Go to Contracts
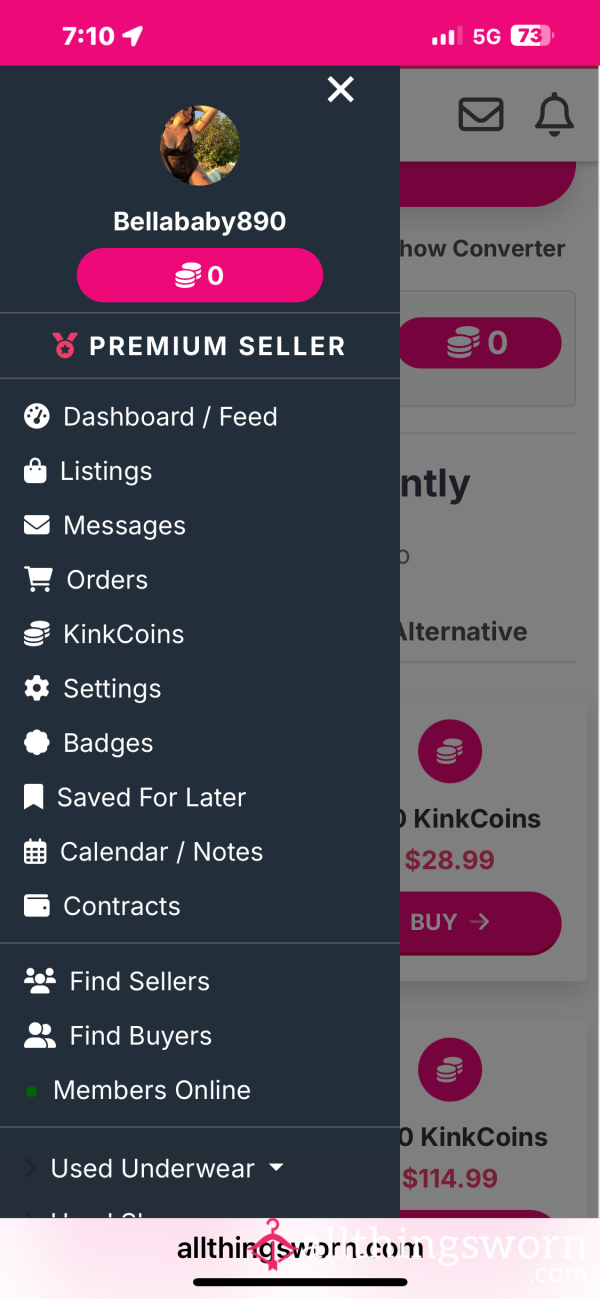 click(x=200, y=906)
